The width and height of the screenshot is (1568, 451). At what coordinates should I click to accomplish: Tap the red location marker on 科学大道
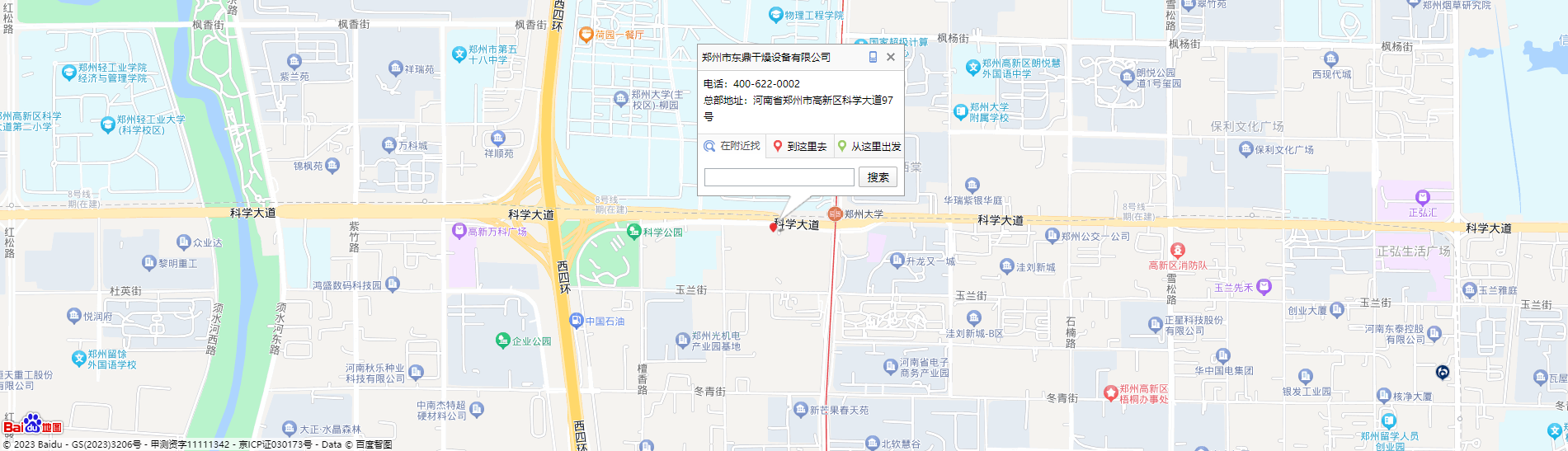point(774,227)
